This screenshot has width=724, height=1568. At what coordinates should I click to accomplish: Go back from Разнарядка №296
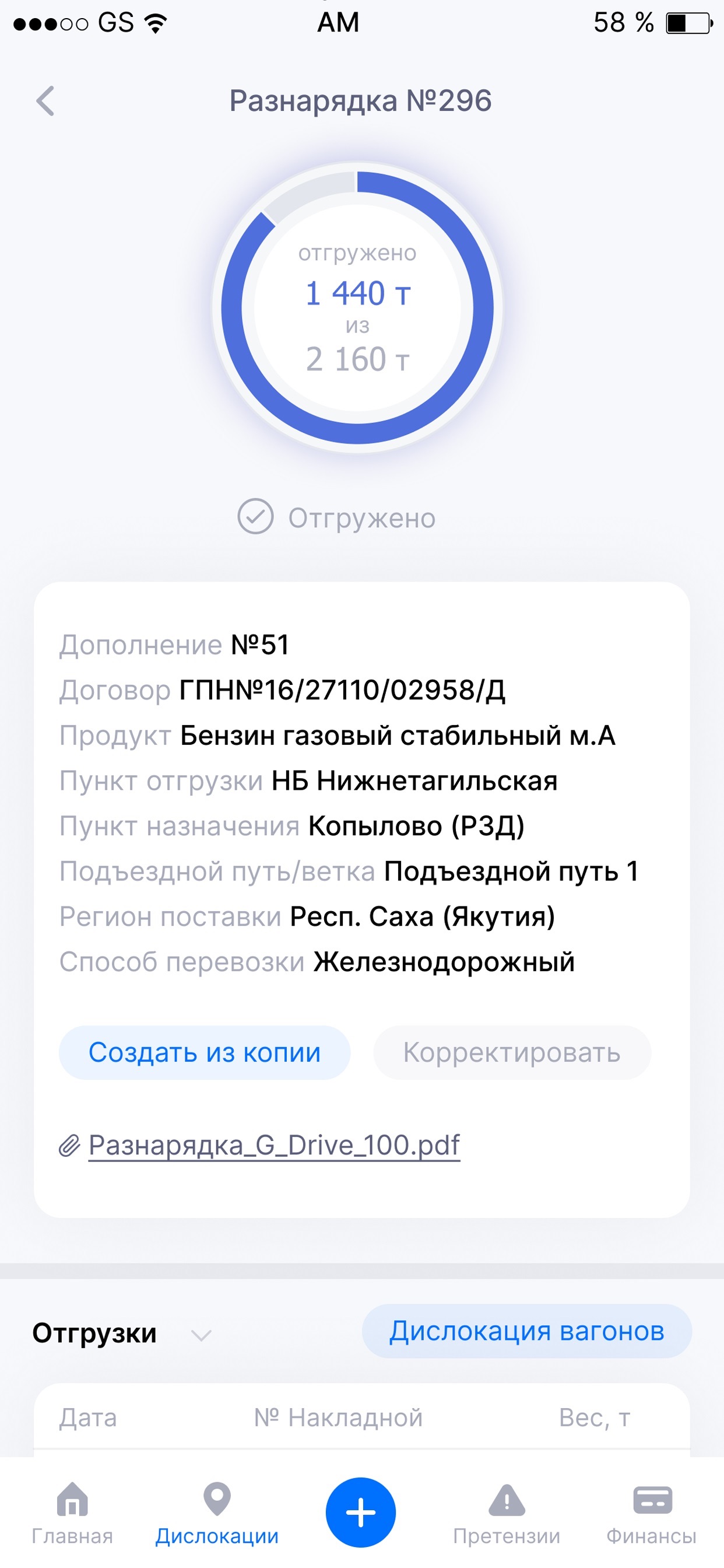click(x=45, y=101)
